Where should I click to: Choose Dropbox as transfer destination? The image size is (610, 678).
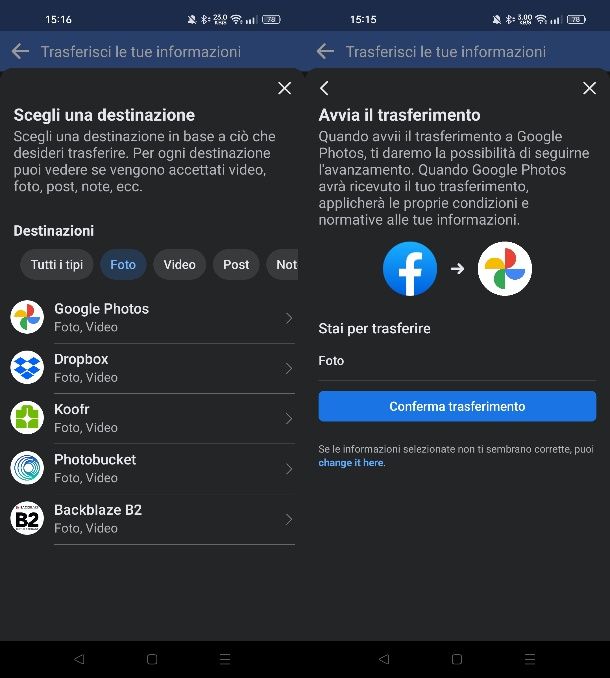(152, 367)
